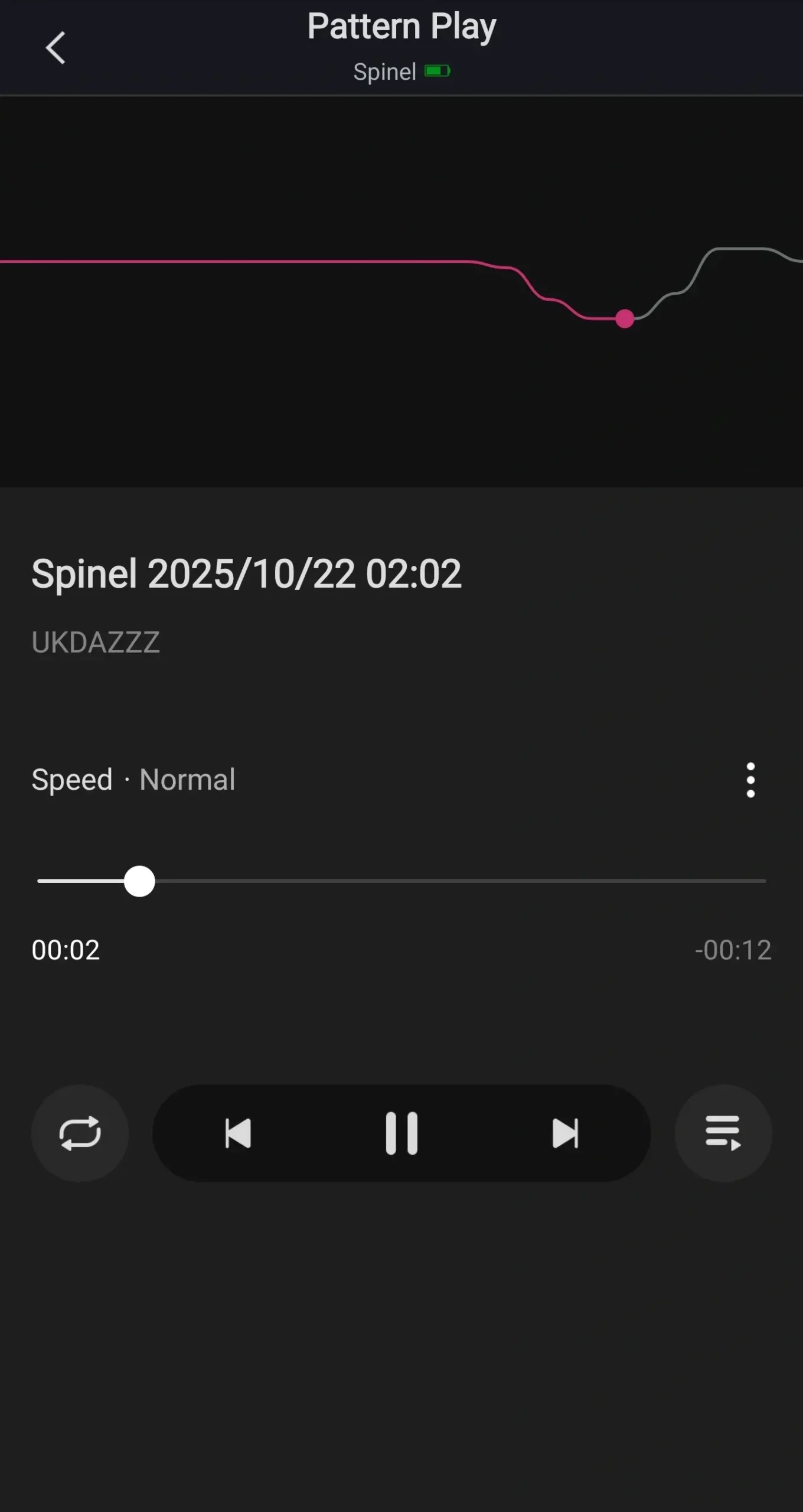Tap the playback progress slider
The width and height of the screenshot is (803, 1512).
(401, 881)
